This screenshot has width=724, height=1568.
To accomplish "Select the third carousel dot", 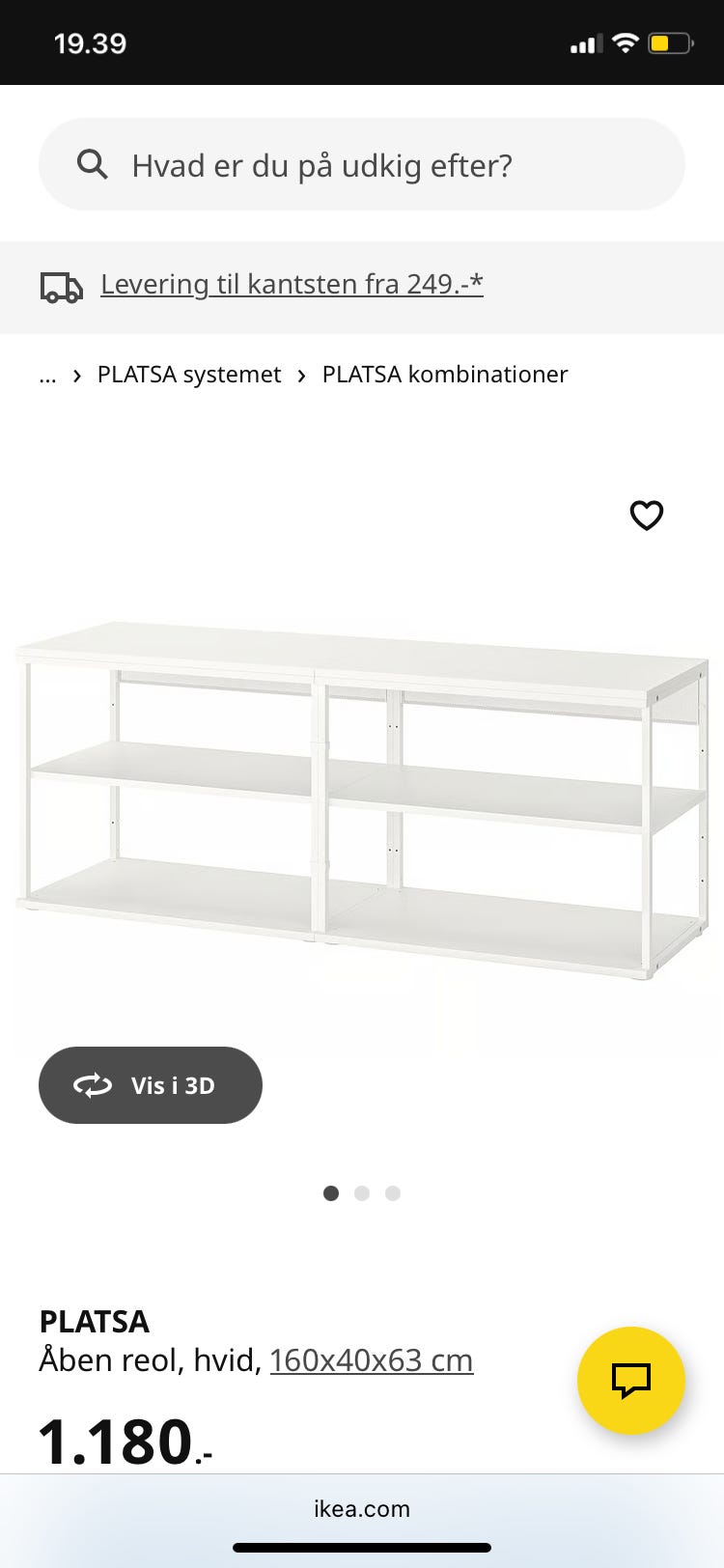I will (393, 1193).
